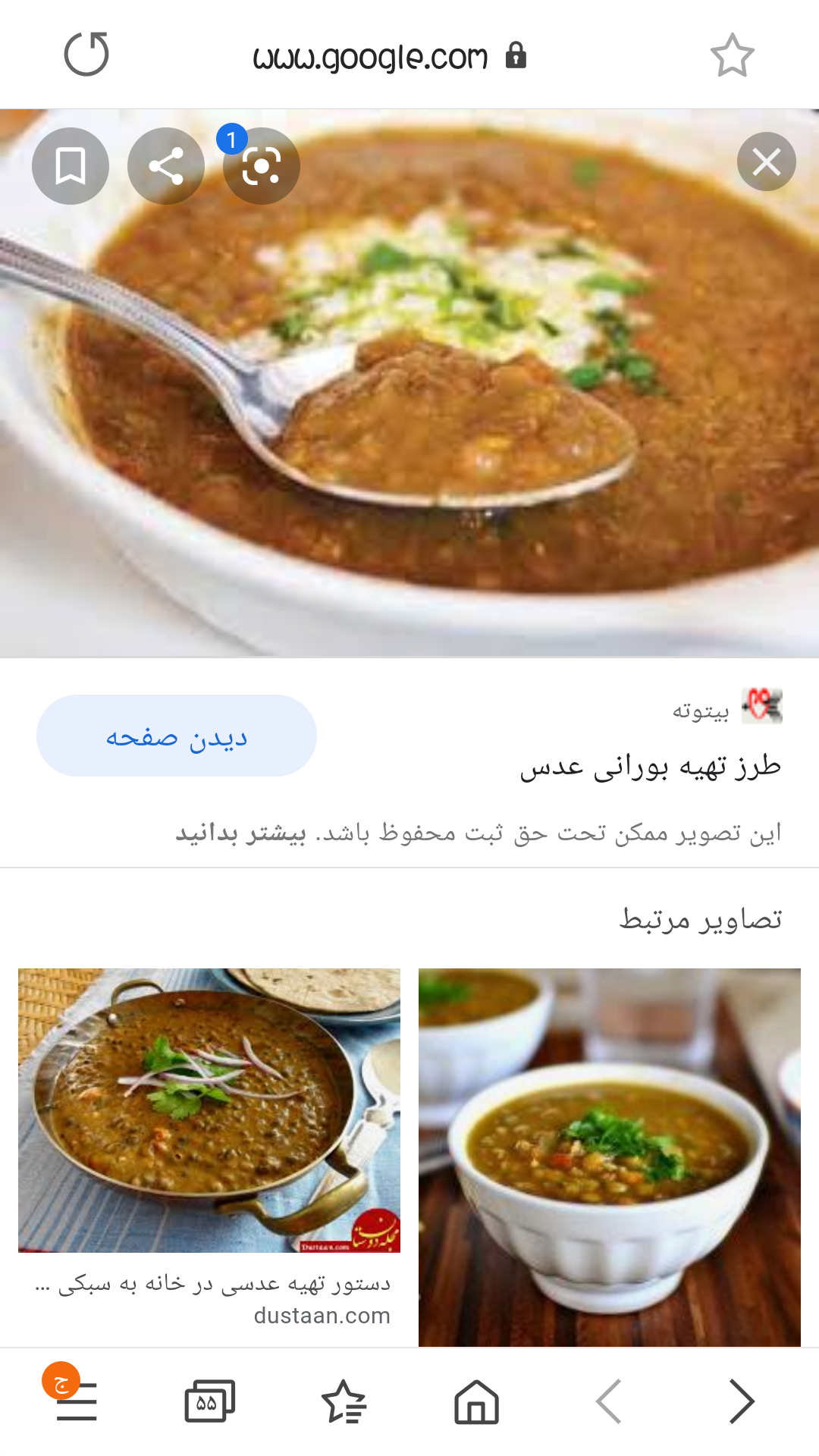Open the dustaan.com related image
The height and width of the screenshot is (1456, 819).
209,1110
